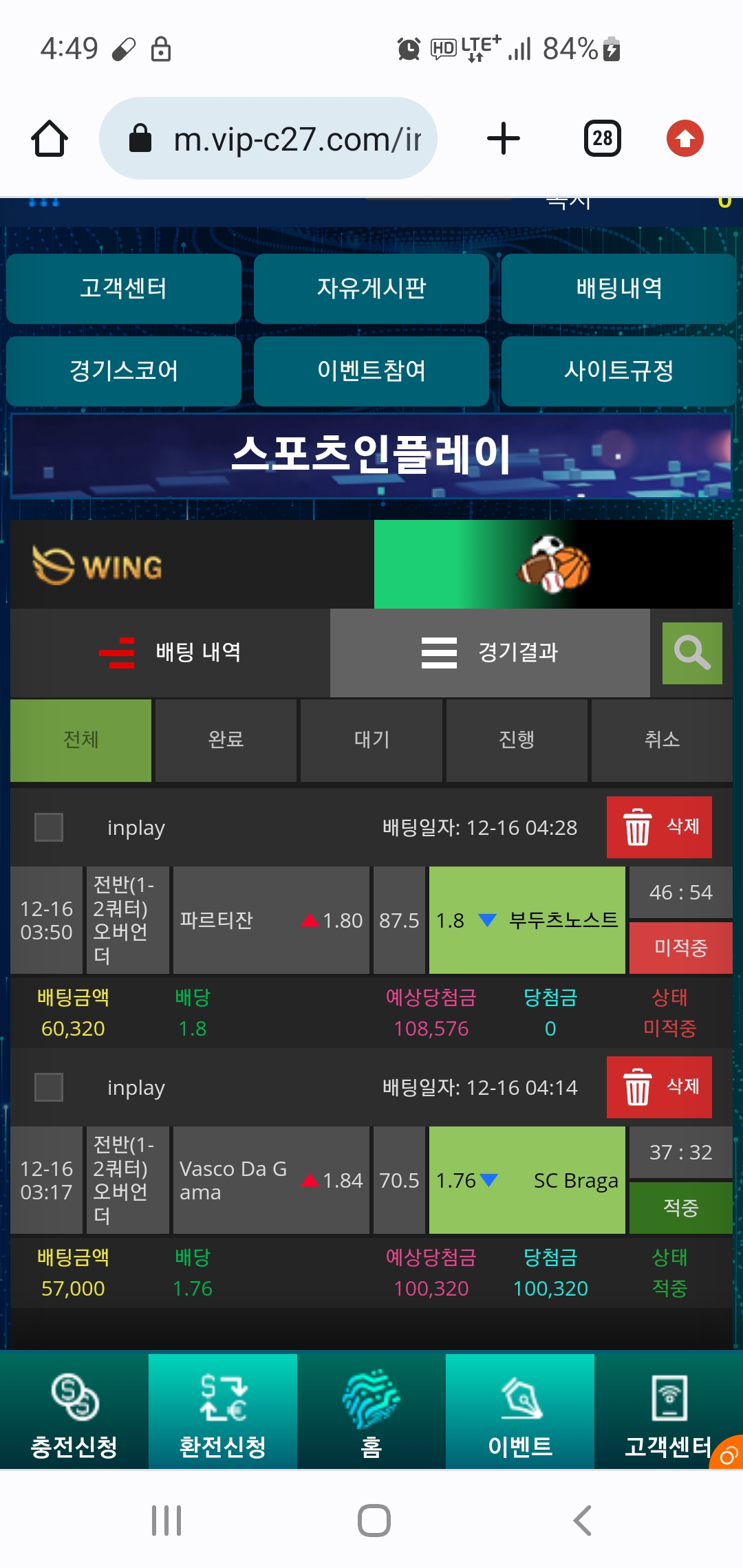
Task: Open browser tab switcher showing 28
Action: pos(602,138)
